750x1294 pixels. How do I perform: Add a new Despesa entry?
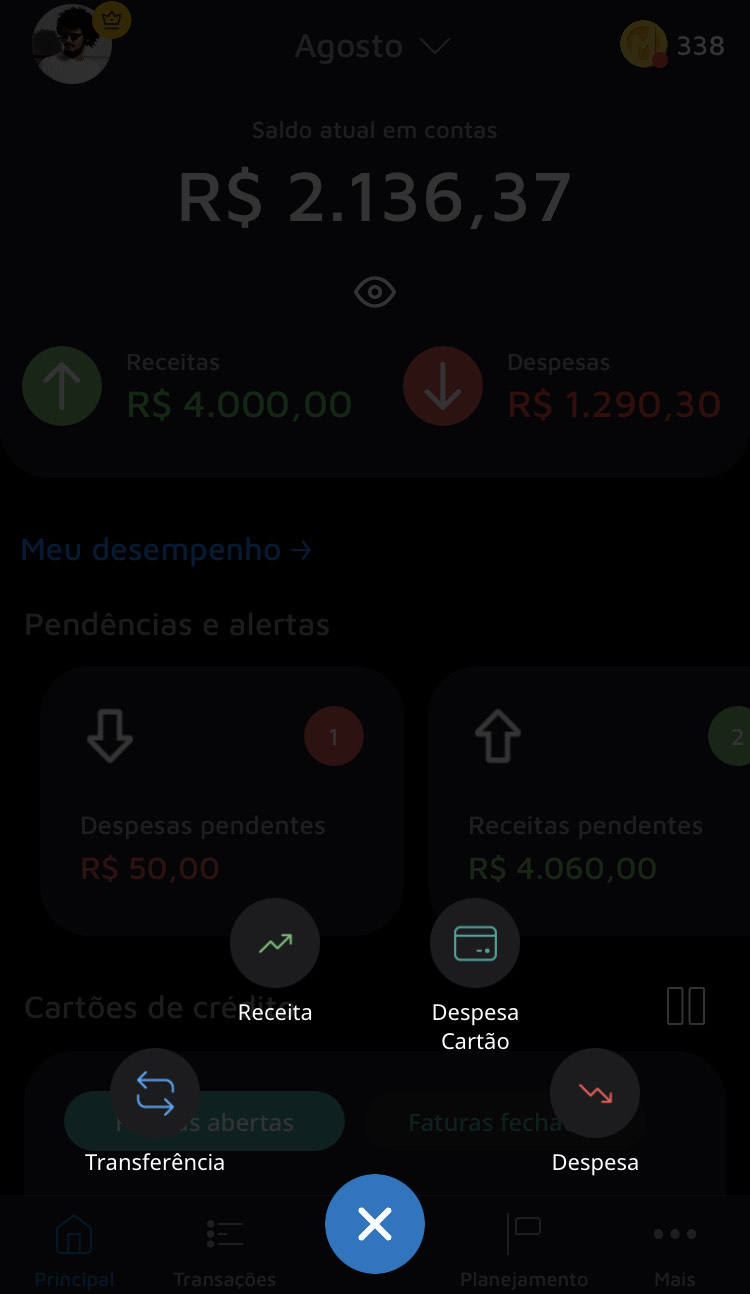pos(595,1093)
